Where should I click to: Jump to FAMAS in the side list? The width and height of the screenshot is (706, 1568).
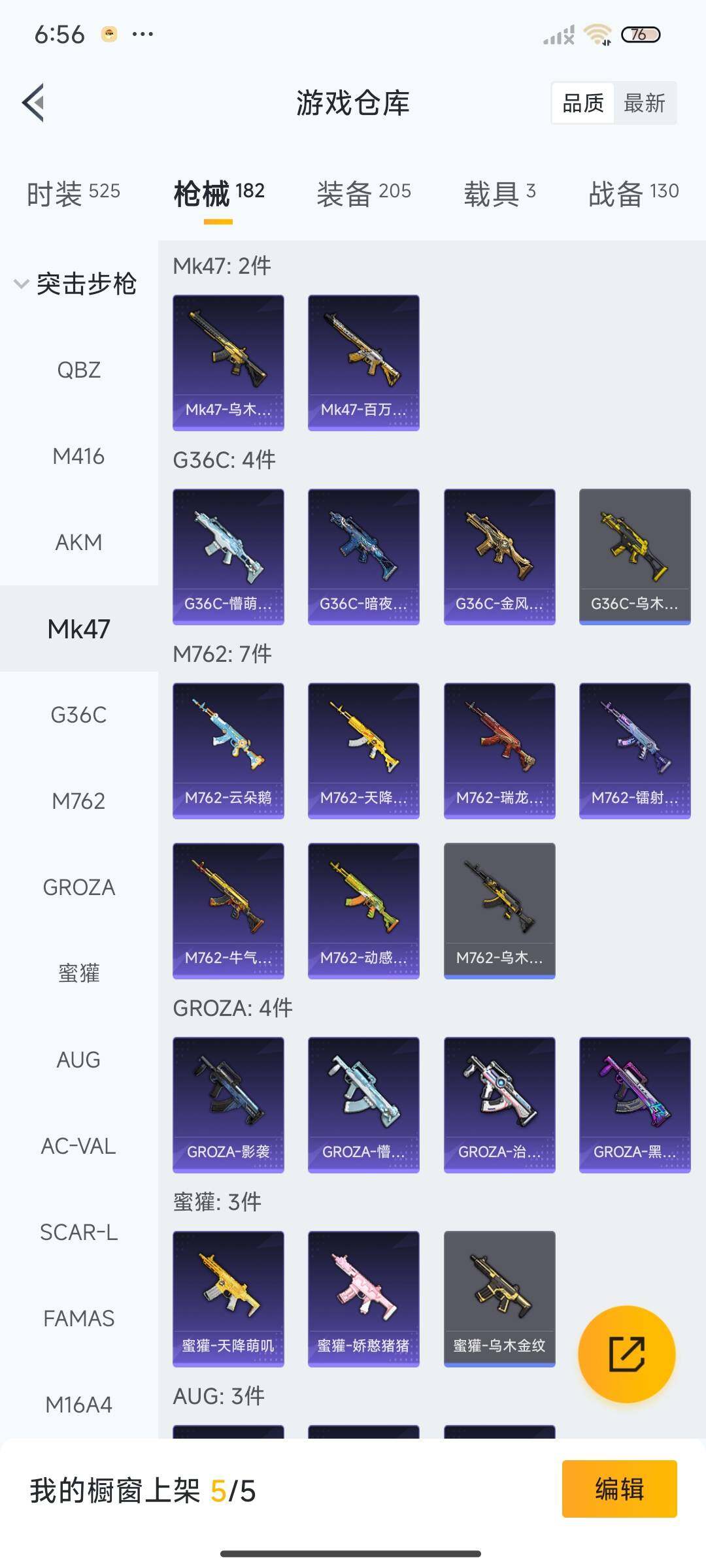click(x=78, y=1319)
